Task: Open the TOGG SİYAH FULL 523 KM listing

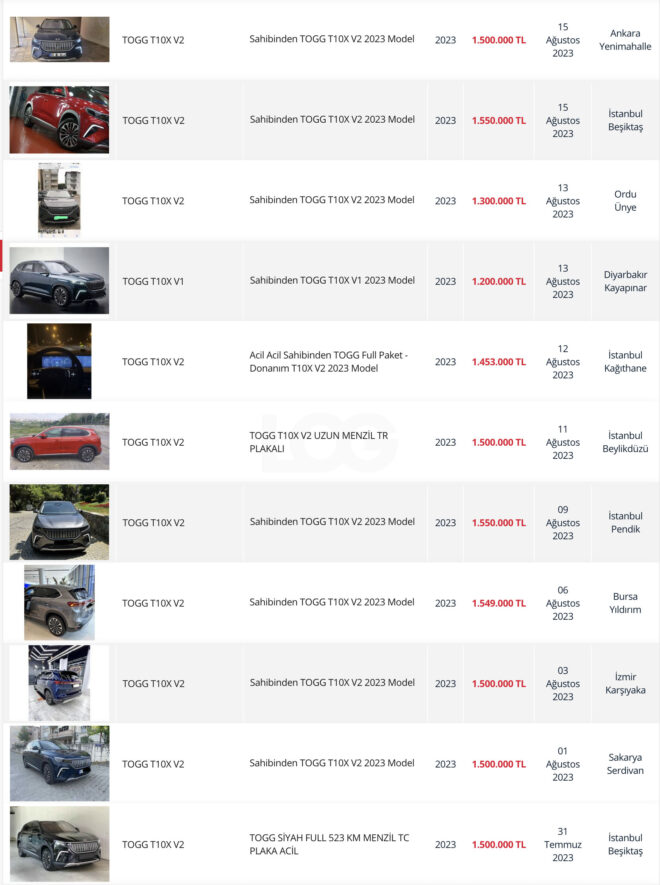Action: pyautogui.click(x=329, y=844)
